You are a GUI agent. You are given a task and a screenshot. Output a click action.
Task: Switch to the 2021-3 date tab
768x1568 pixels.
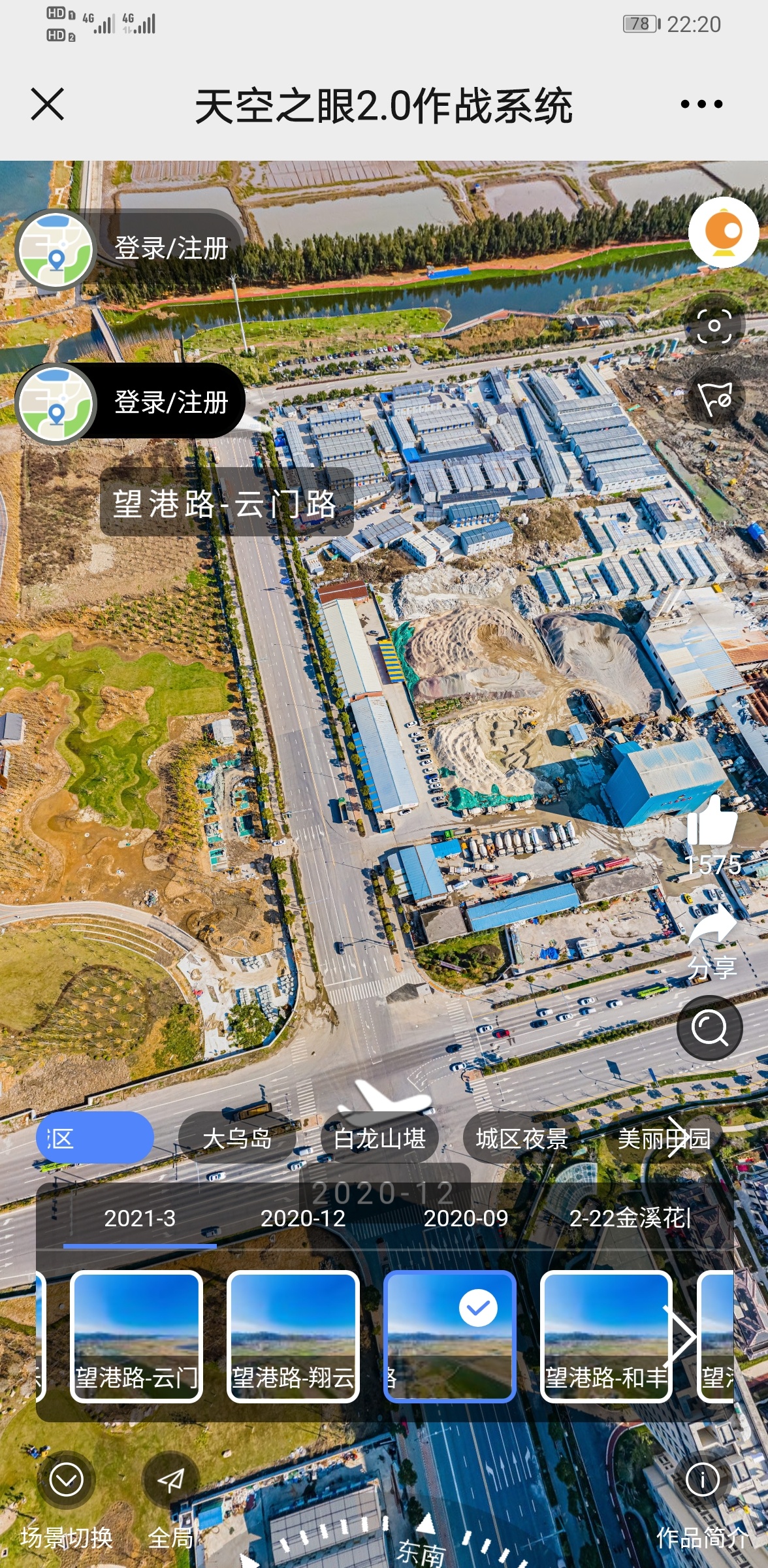140,1218
